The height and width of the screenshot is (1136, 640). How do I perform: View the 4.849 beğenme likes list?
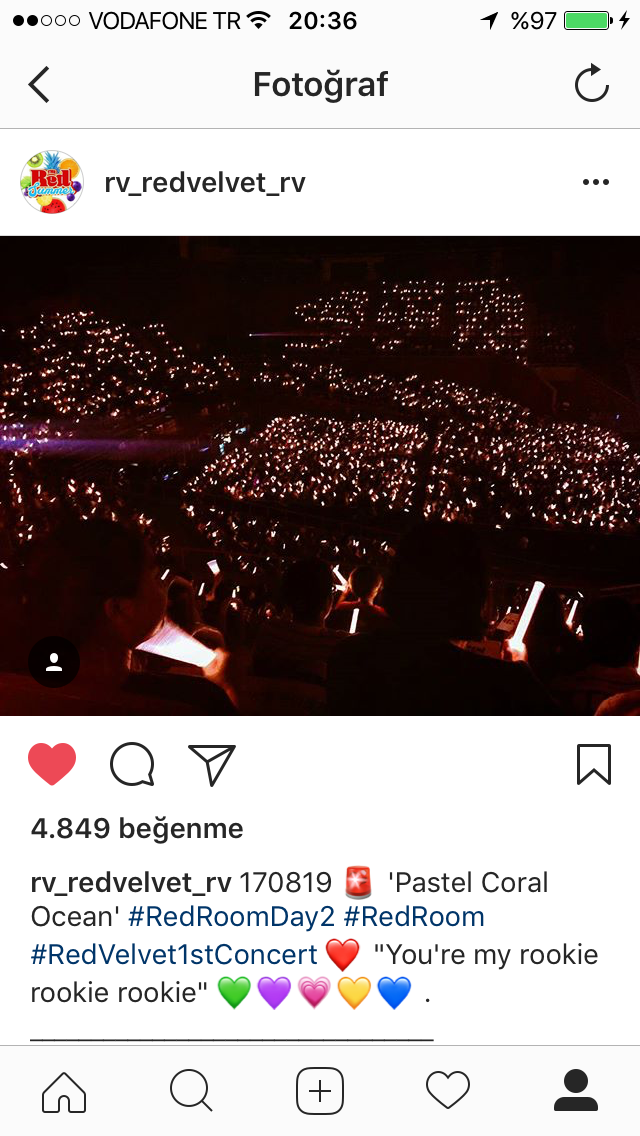pyautogui.click(x=137, y=828)
